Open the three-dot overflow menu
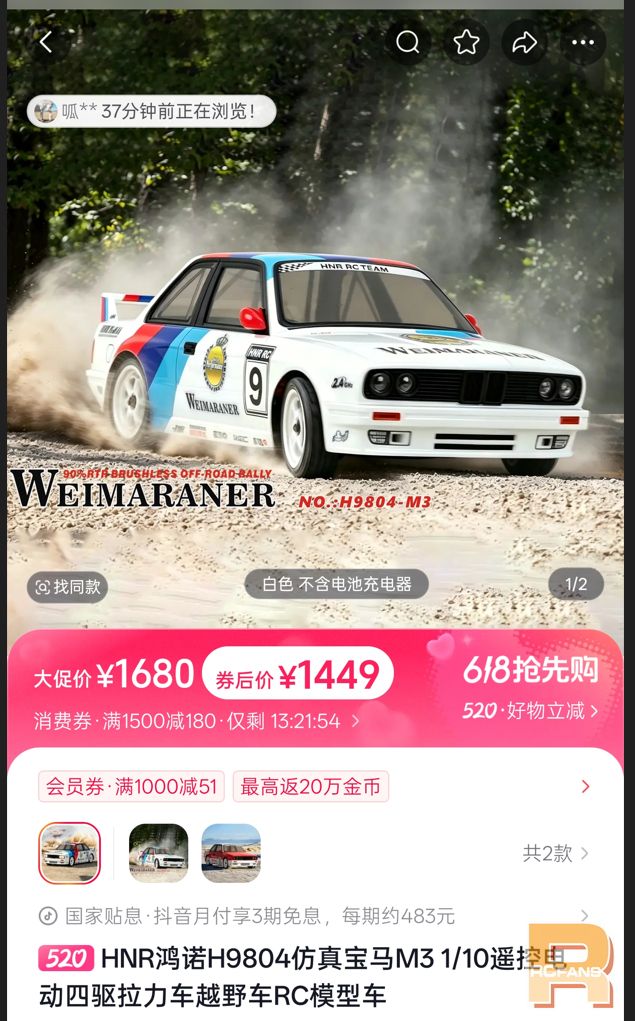The height and width of the screenshot is (1021, 635). 582,43
